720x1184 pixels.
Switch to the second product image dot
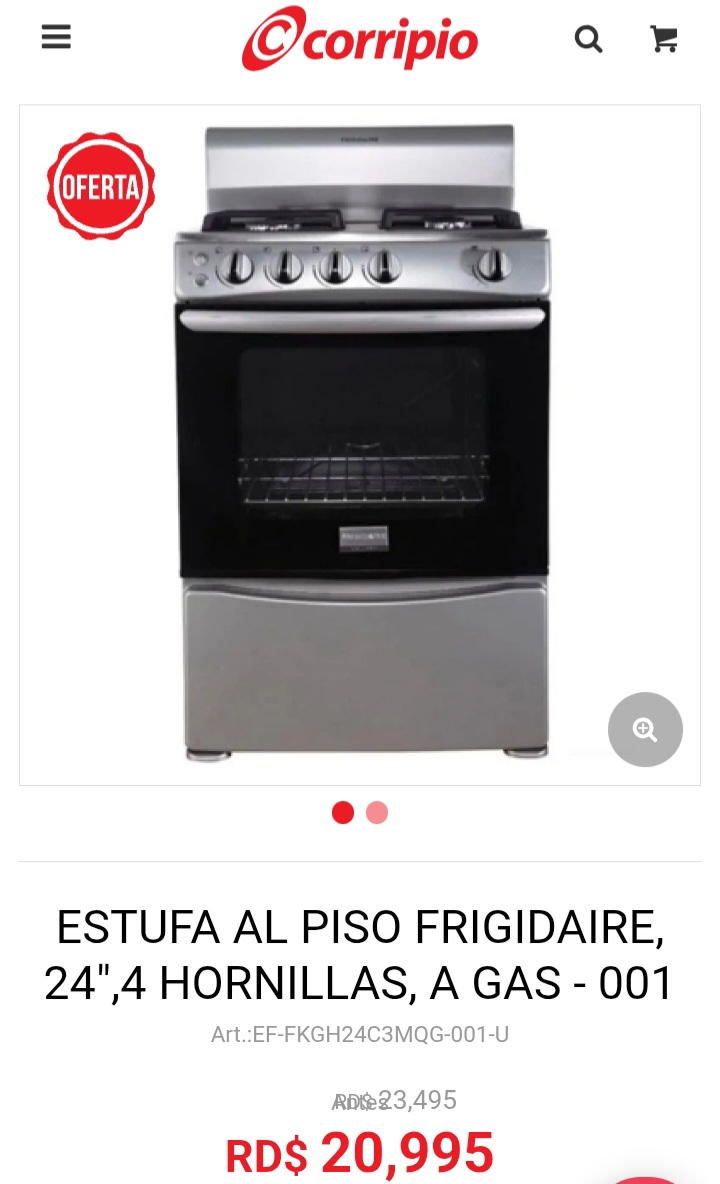coord(377,812)
